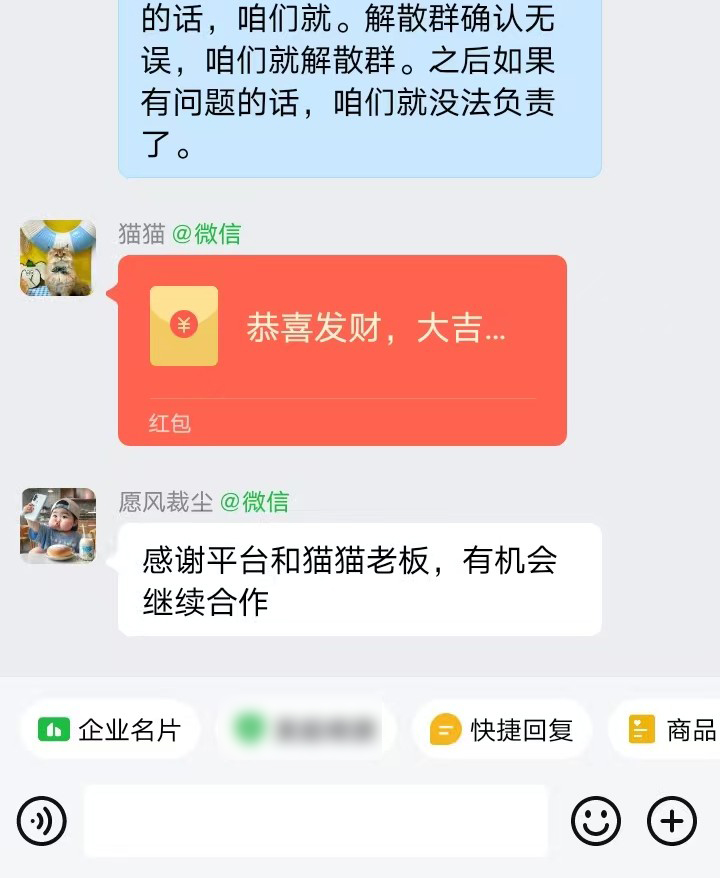Open the 商品 product chip
This screenshot has height=878, width=720.
point(672,730)
